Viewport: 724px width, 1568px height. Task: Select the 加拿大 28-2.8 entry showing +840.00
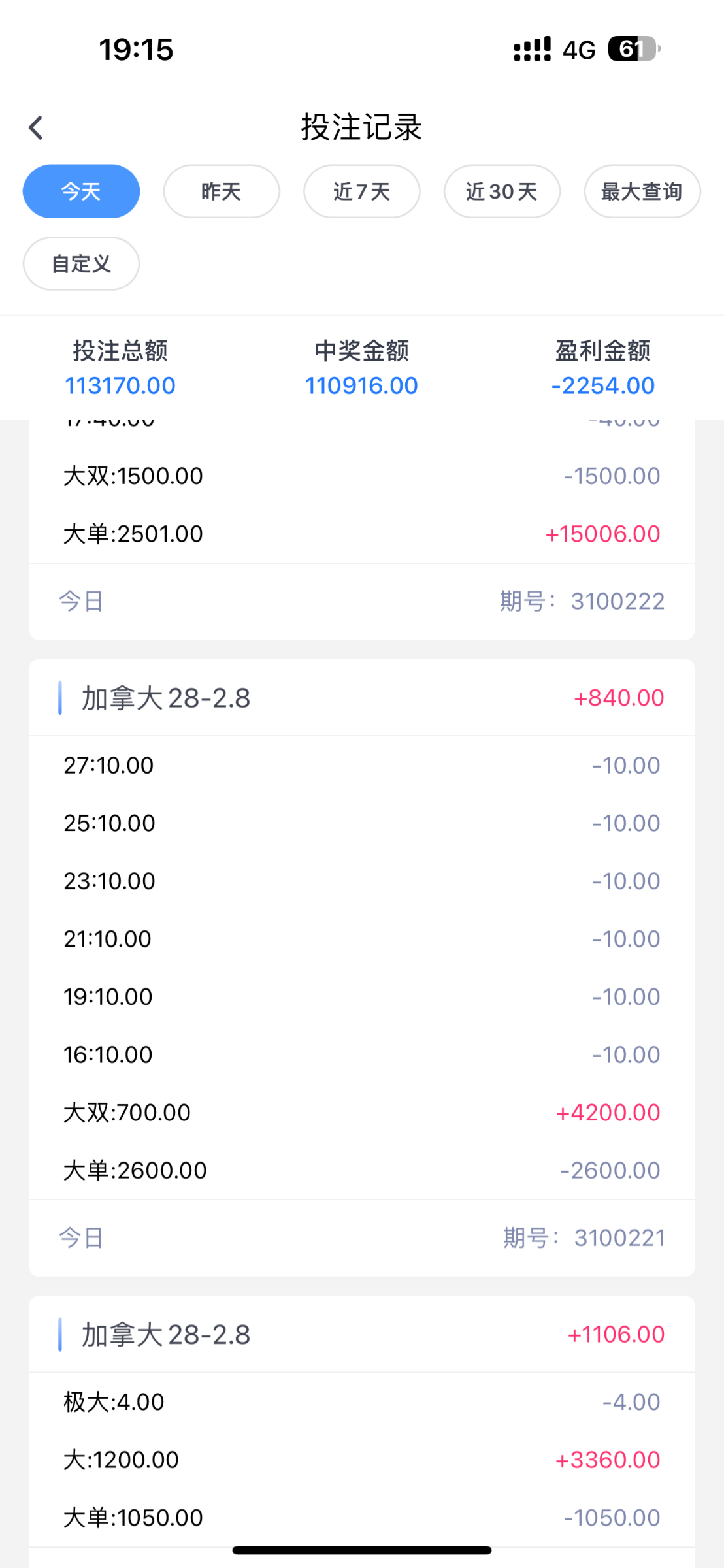click(x=361, y=697)
